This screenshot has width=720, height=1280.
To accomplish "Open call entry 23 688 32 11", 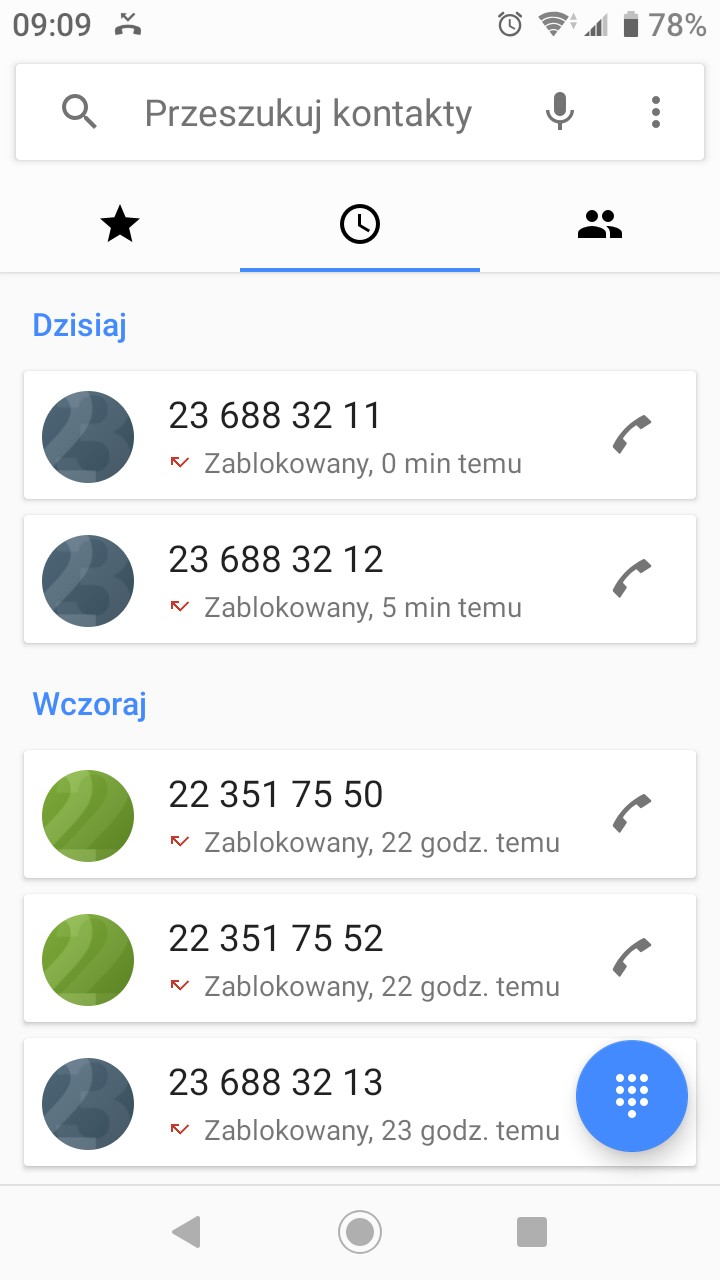I will pyautogui.click(x=360, y=435).
